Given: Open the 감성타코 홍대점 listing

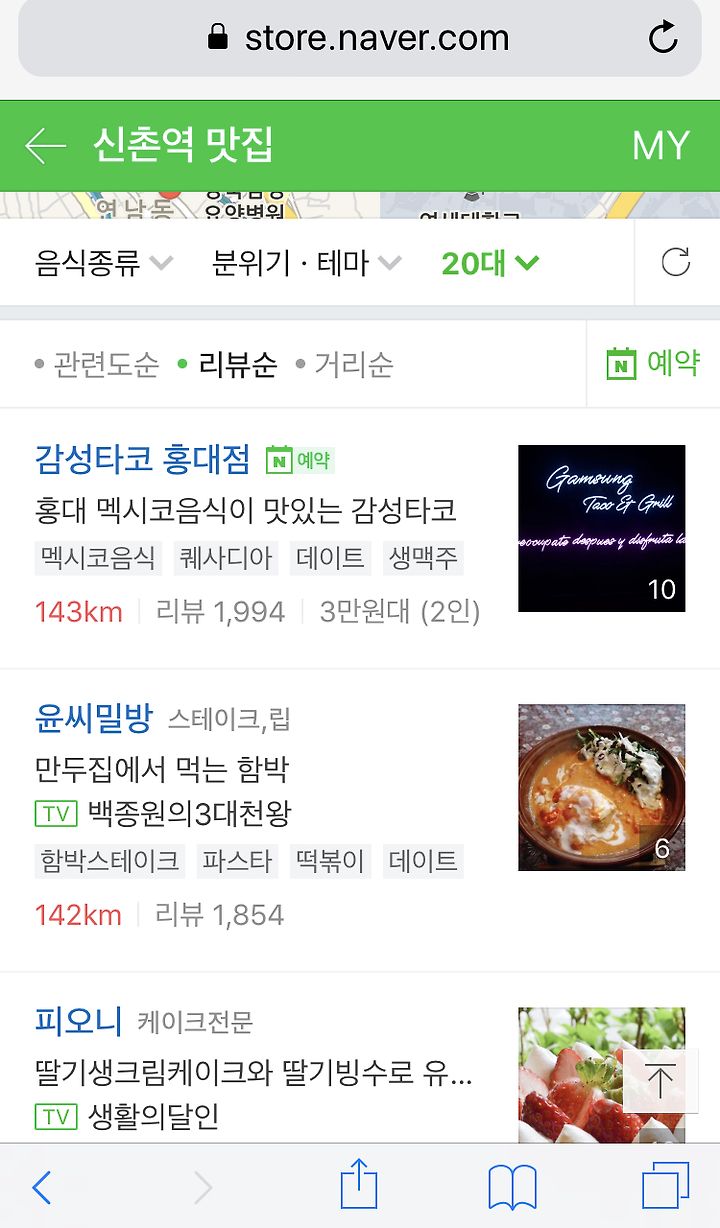Looking at the screenshot, I should [142, 459].
